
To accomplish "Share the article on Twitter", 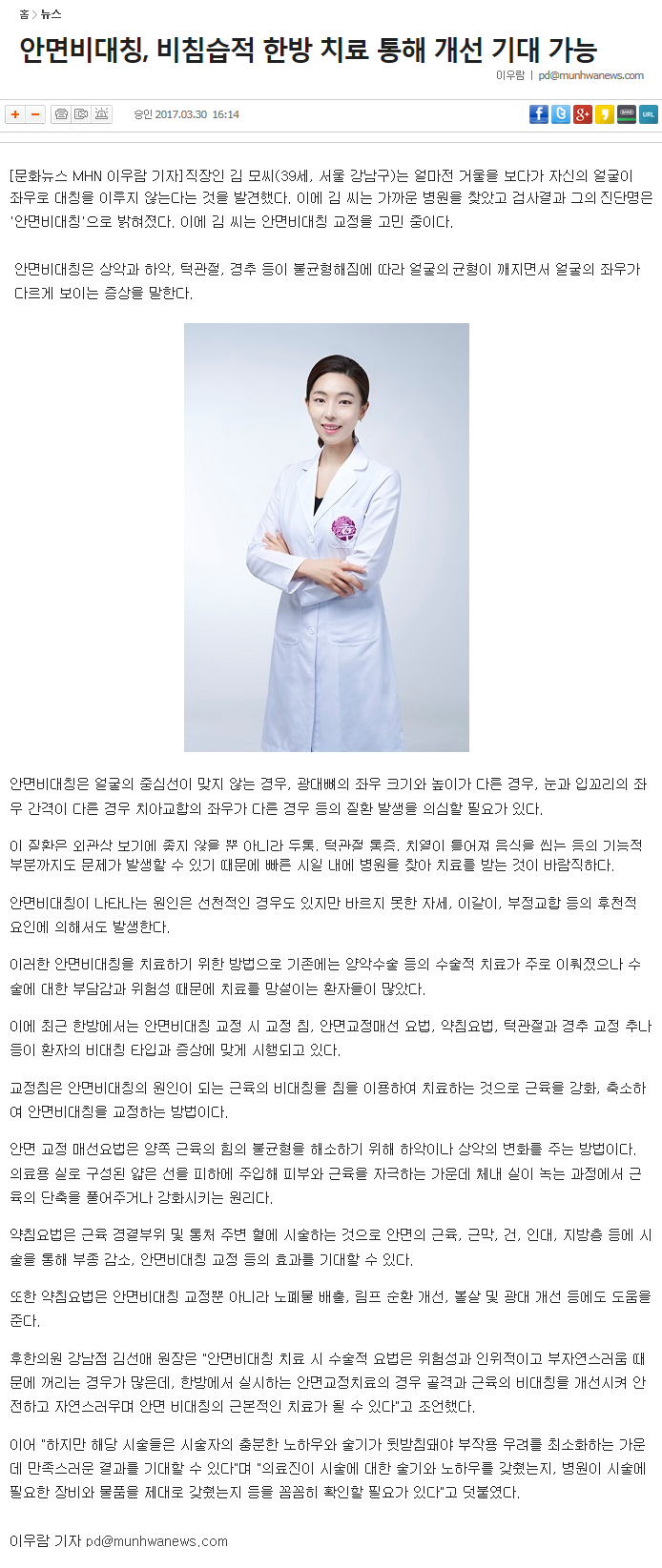I will point(561,114).
